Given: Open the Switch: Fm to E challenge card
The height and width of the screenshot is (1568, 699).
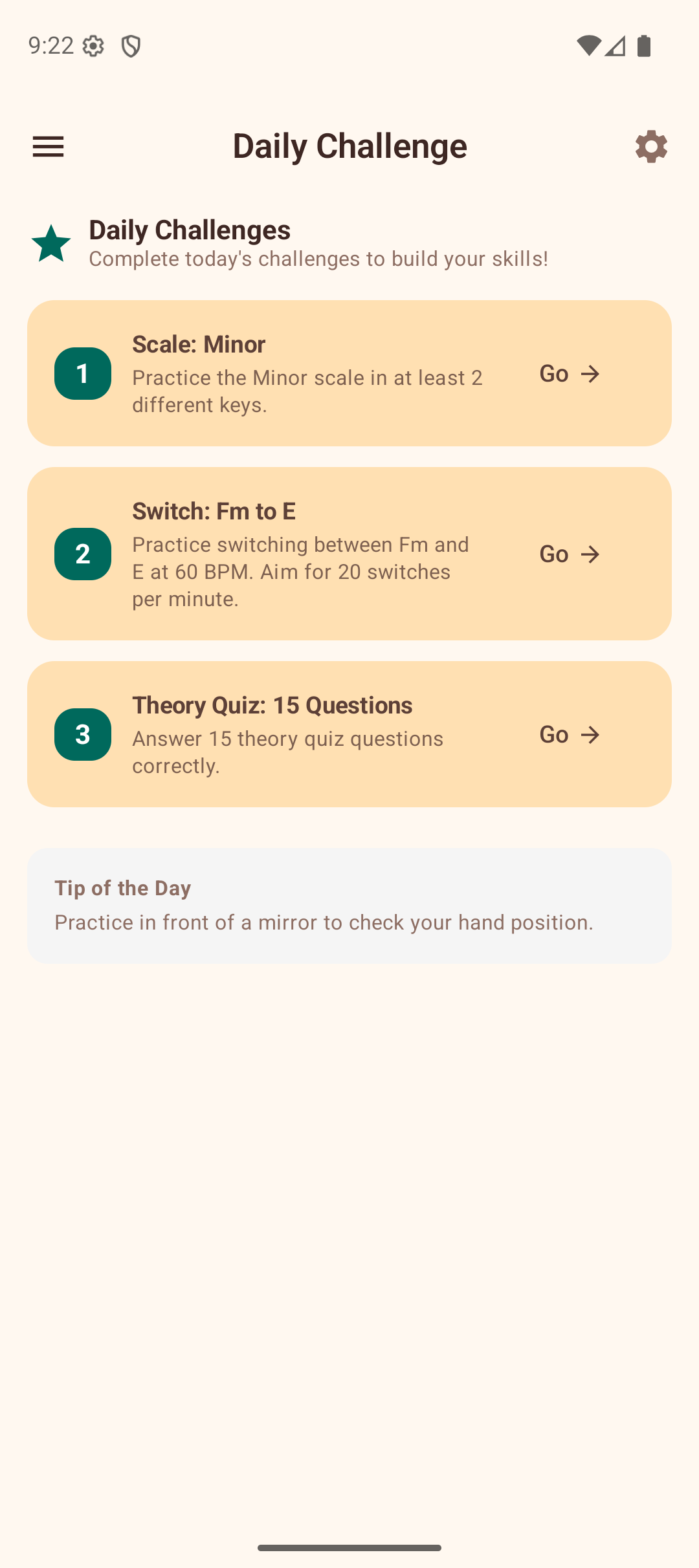Looking at the screenshot, I should coord(349,553).
